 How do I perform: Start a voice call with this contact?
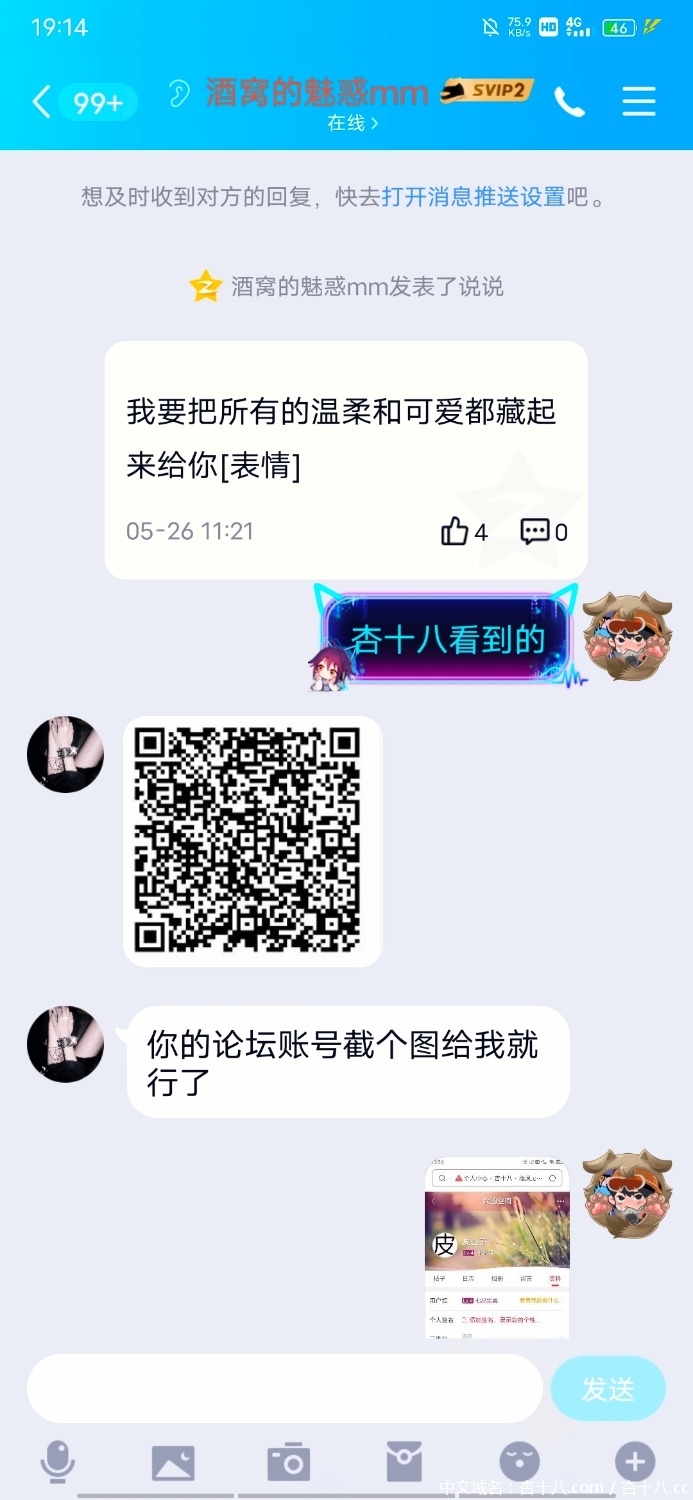(569, 102)
